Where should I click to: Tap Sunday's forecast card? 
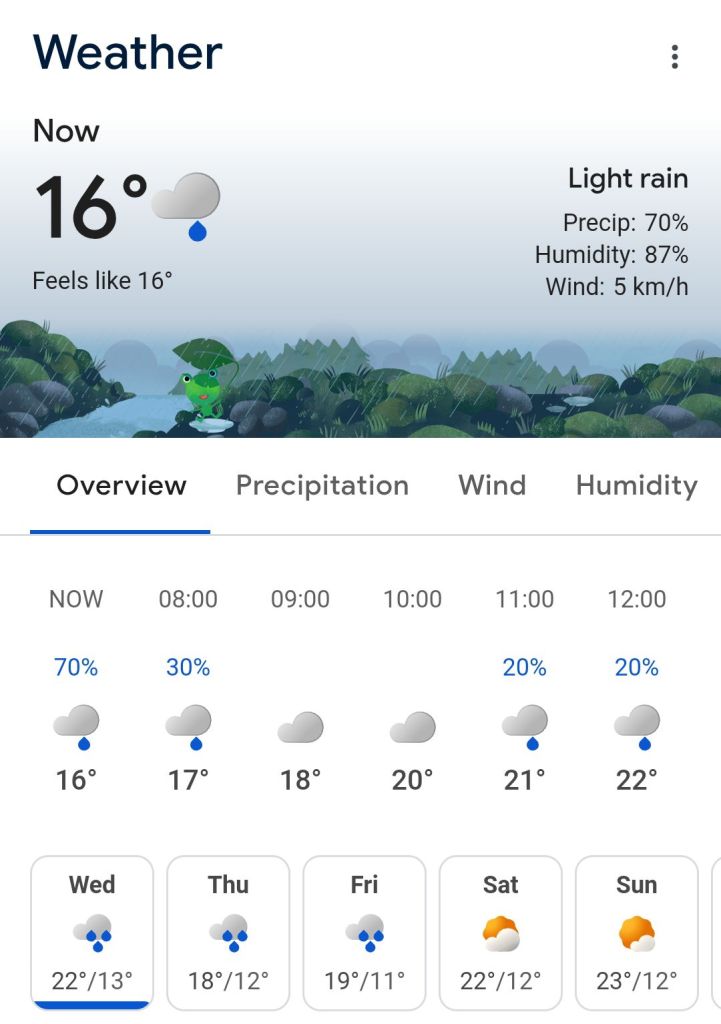tap(636, 932)
